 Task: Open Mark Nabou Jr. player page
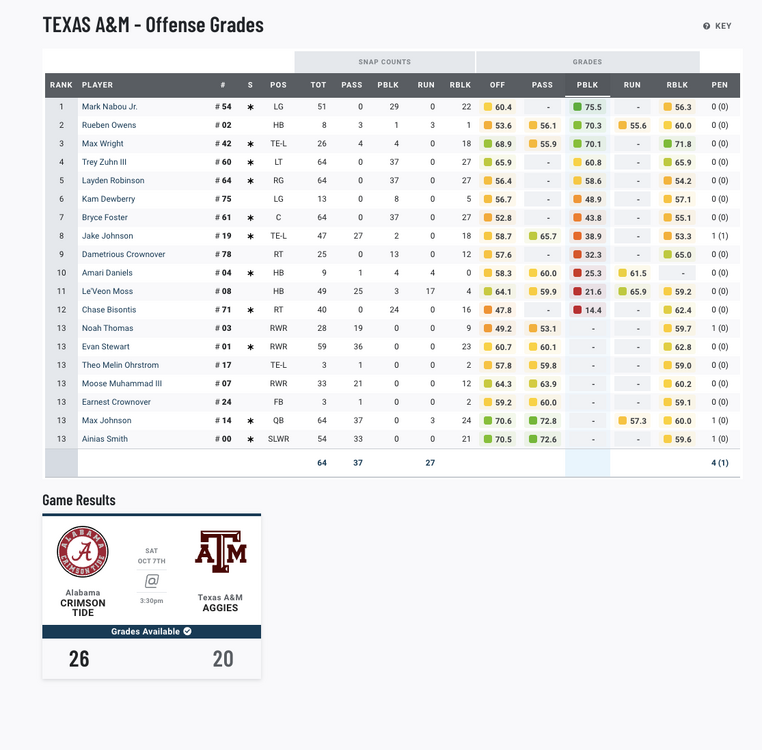110,107
